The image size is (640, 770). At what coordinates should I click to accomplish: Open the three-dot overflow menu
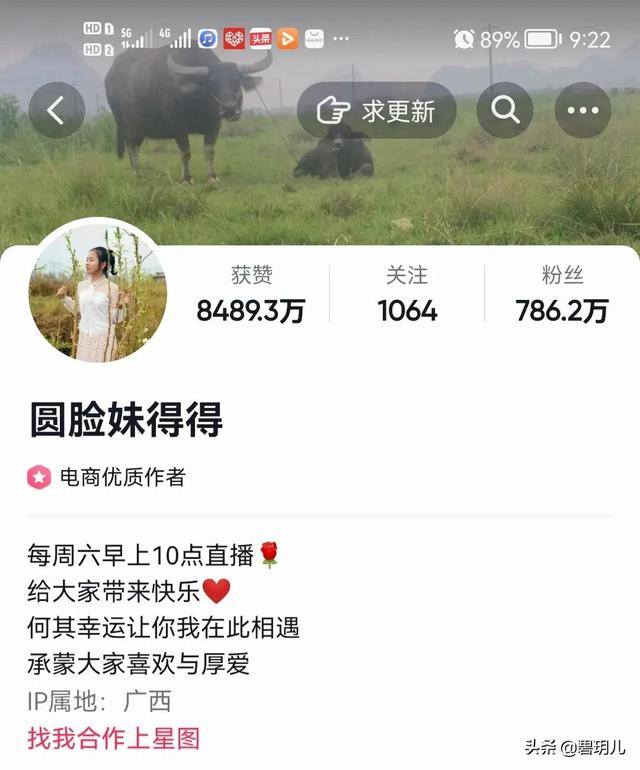(582, 111)
